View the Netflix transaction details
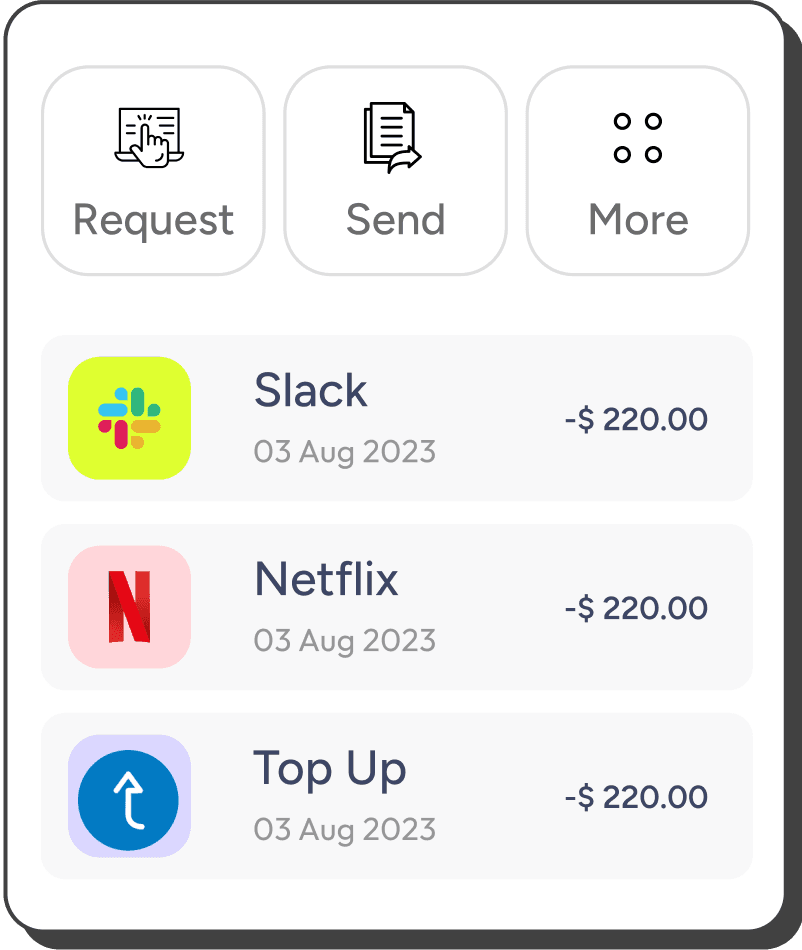The width and height of the screenshot is (802, 950). [x=396, y=607]
